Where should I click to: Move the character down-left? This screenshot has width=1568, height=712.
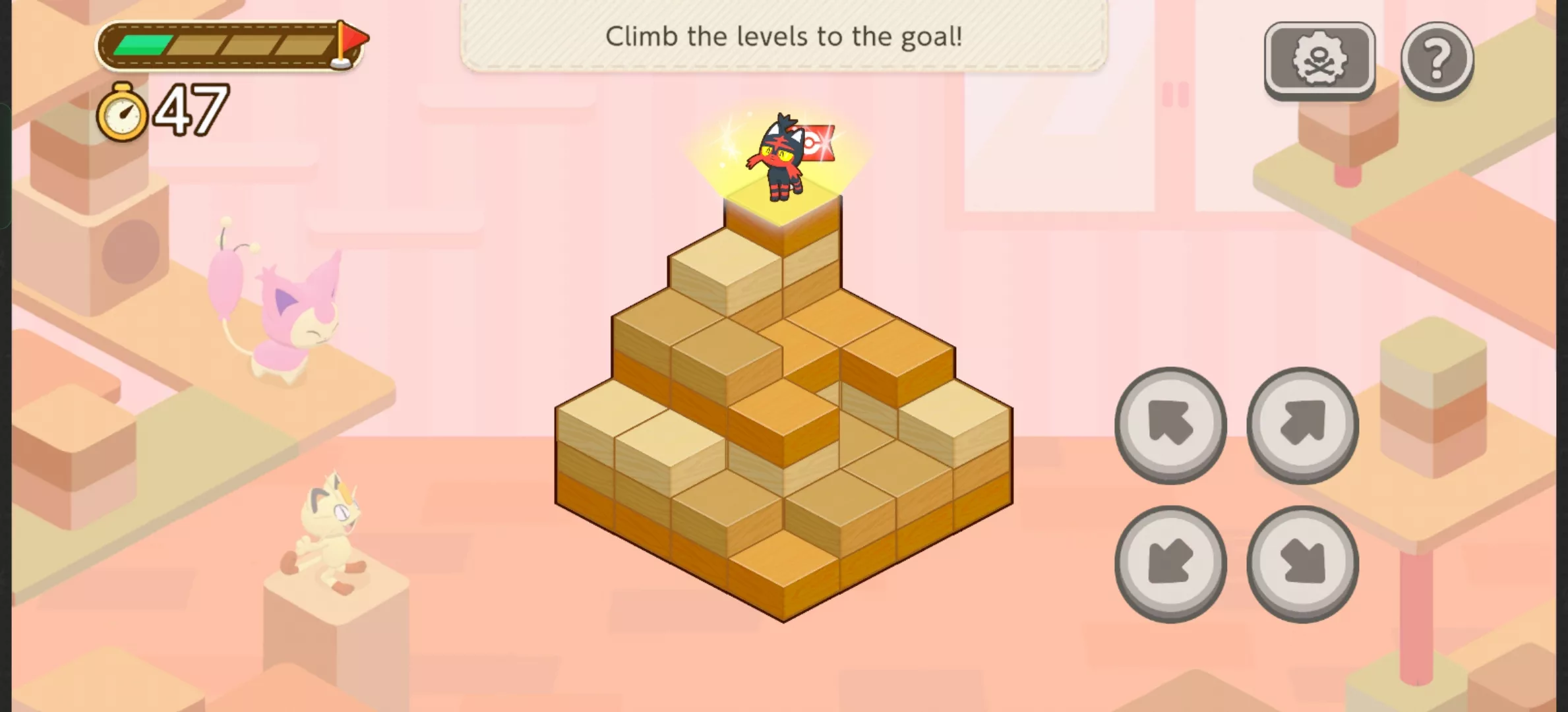pos(1170,562)
